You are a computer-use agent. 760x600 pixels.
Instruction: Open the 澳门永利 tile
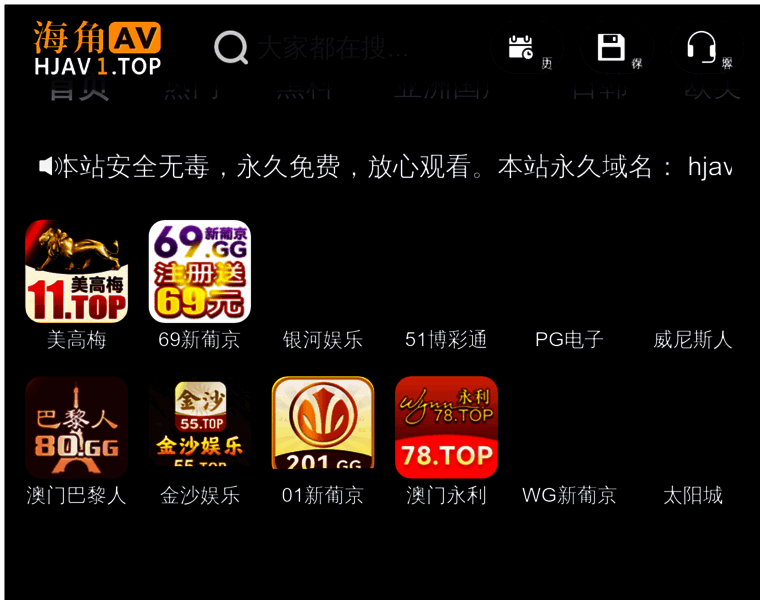446,427
